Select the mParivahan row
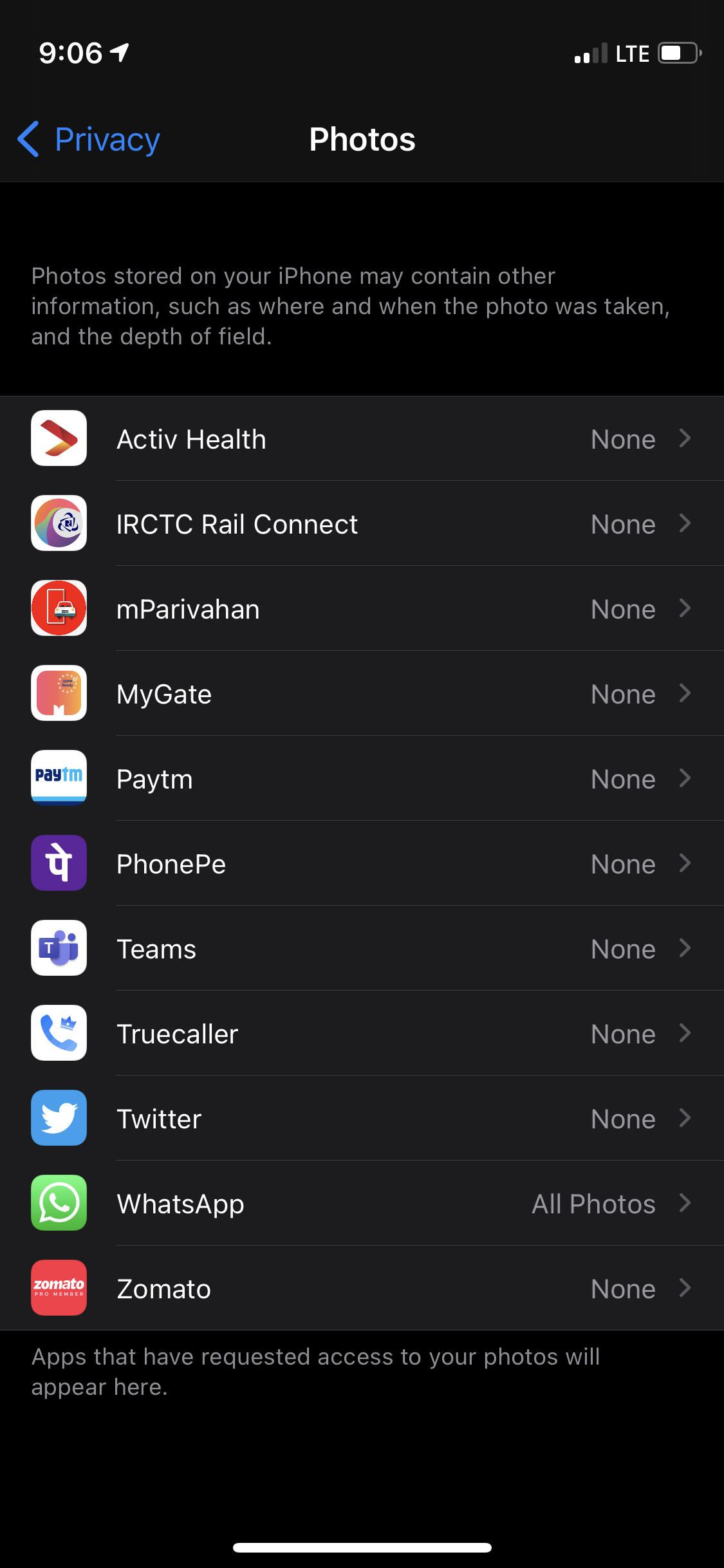 tap(362, 609)
